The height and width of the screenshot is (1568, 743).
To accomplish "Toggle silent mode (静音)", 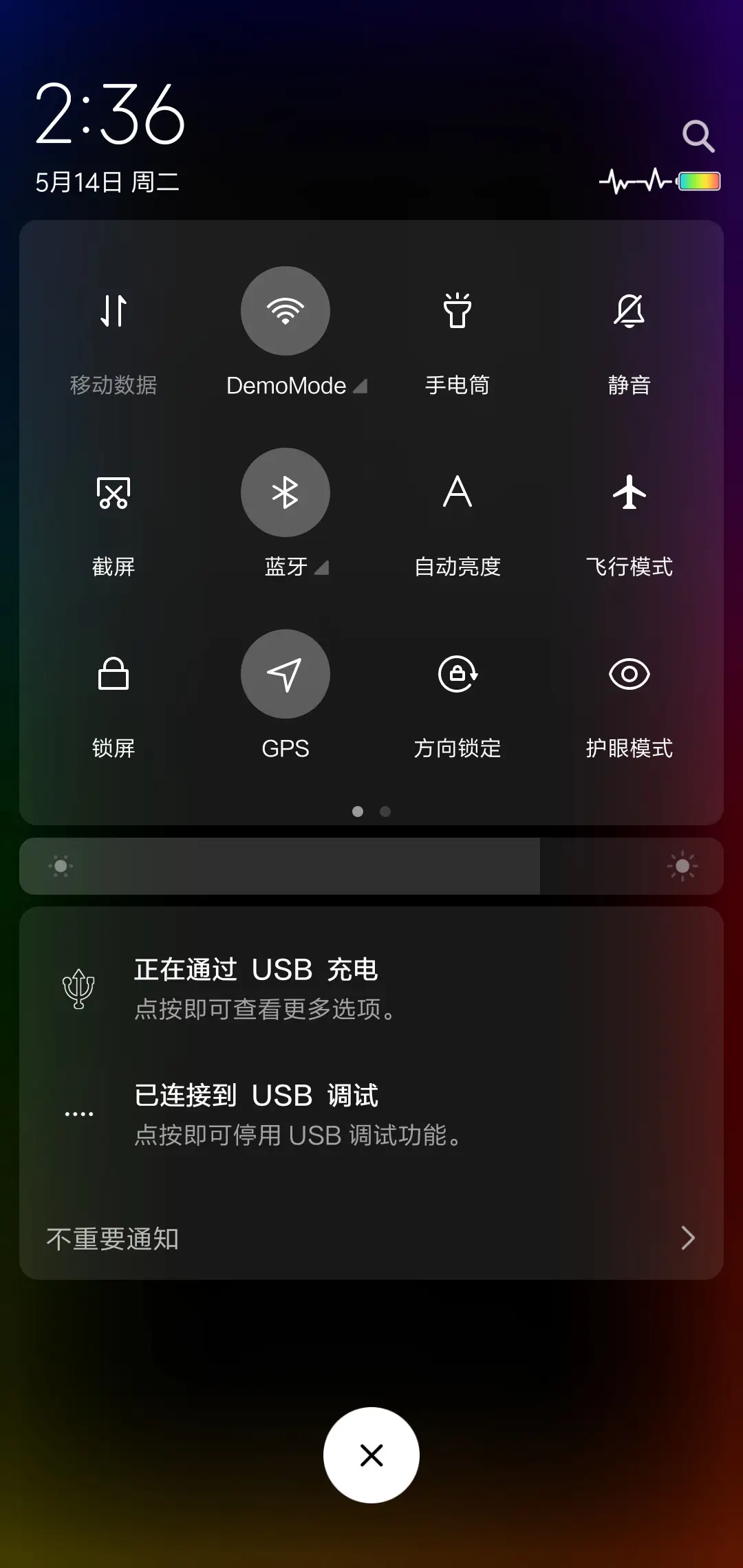I will (x=629, y=310).
